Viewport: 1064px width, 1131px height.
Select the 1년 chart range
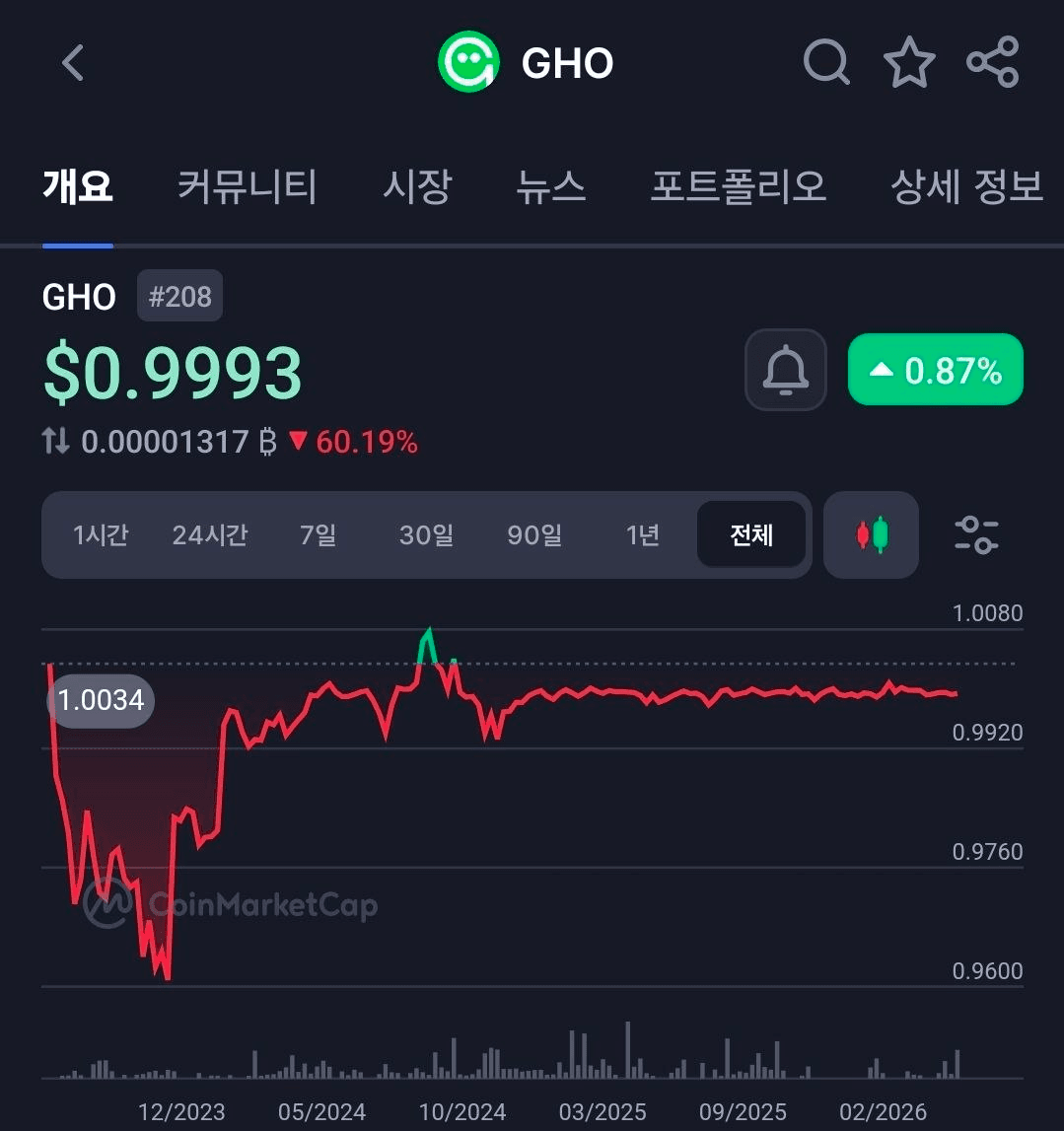pyautogui.click(x=642, y=535)
